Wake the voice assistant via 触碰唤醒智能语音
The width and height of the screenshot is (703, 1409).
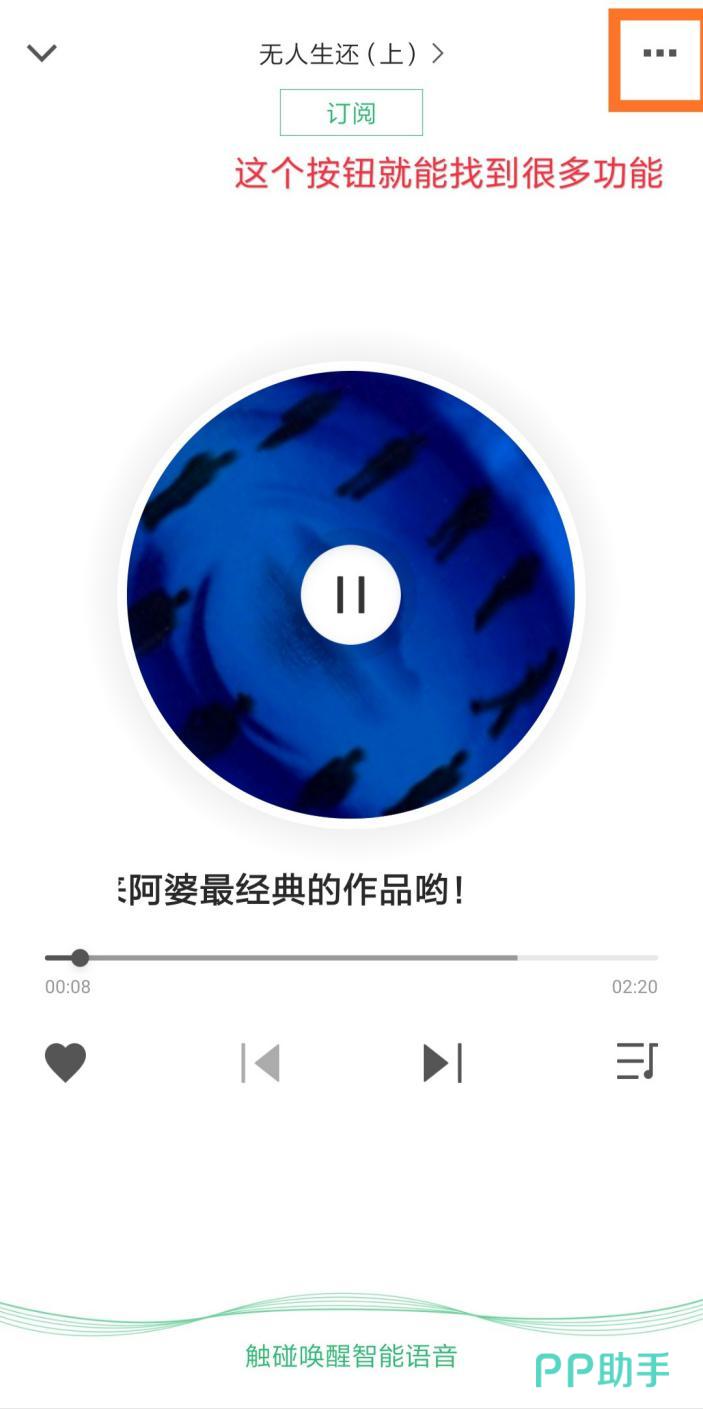(351, 1356)
